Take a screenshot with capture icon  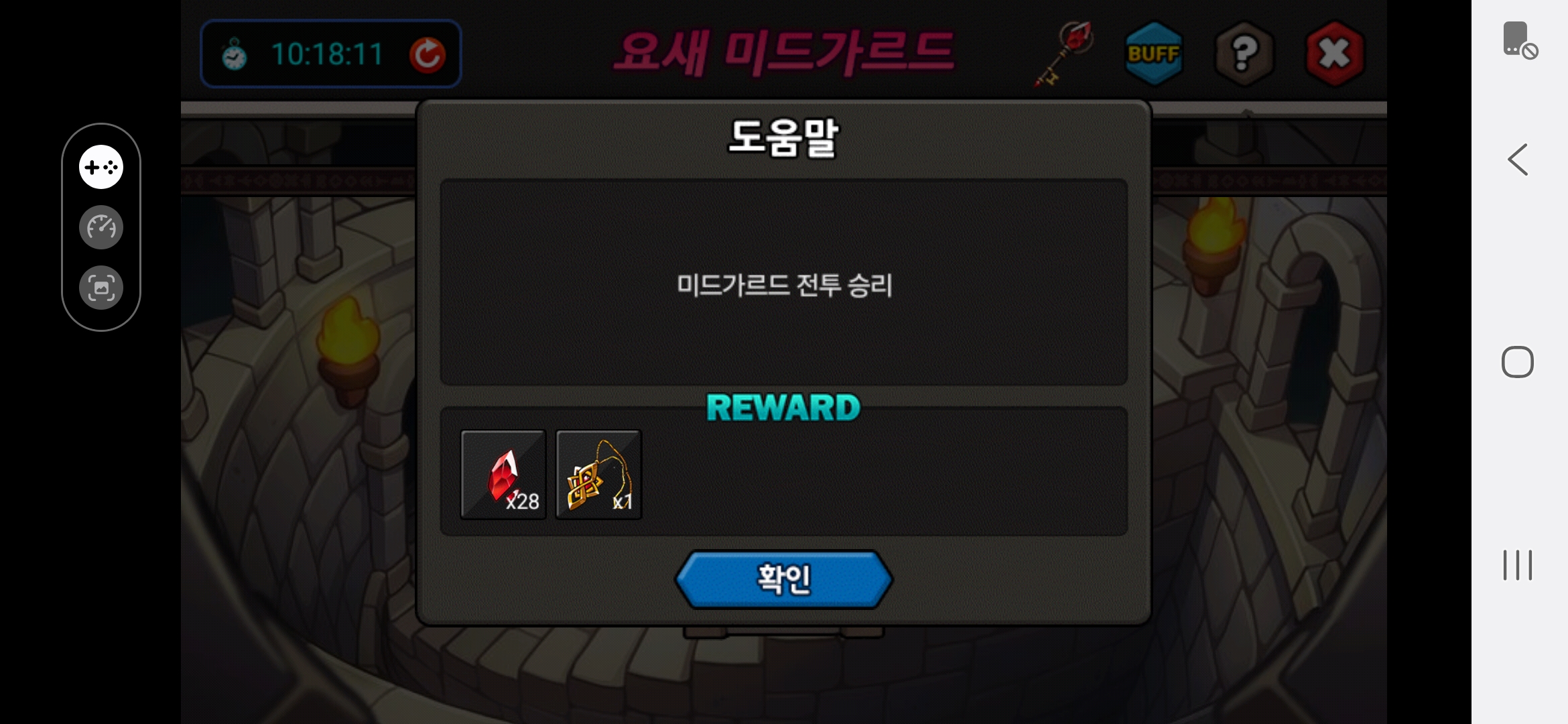click(x=101, y=288)
